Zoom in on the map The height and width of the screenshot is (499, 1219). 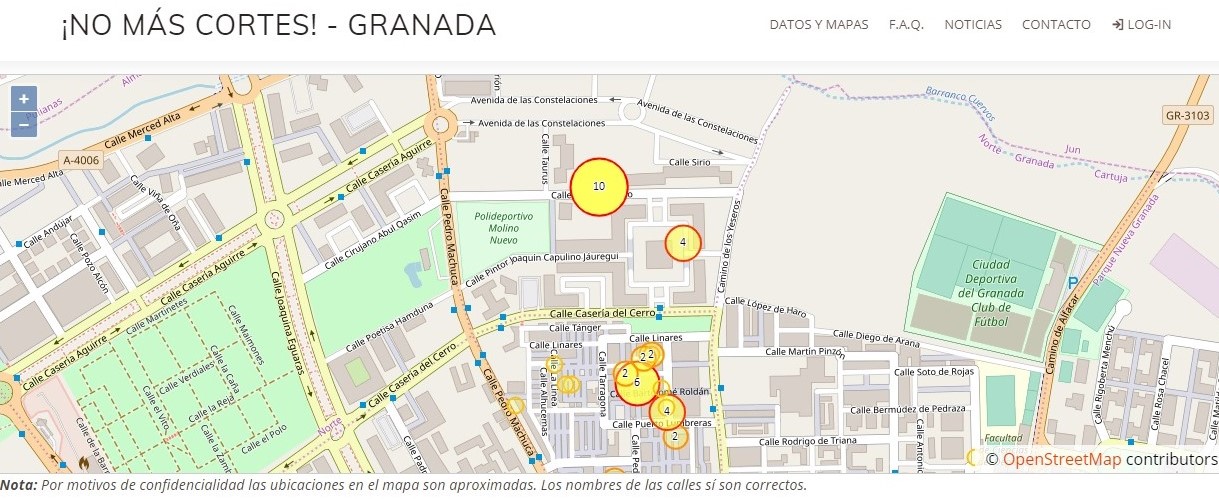(x=24, y=99)
